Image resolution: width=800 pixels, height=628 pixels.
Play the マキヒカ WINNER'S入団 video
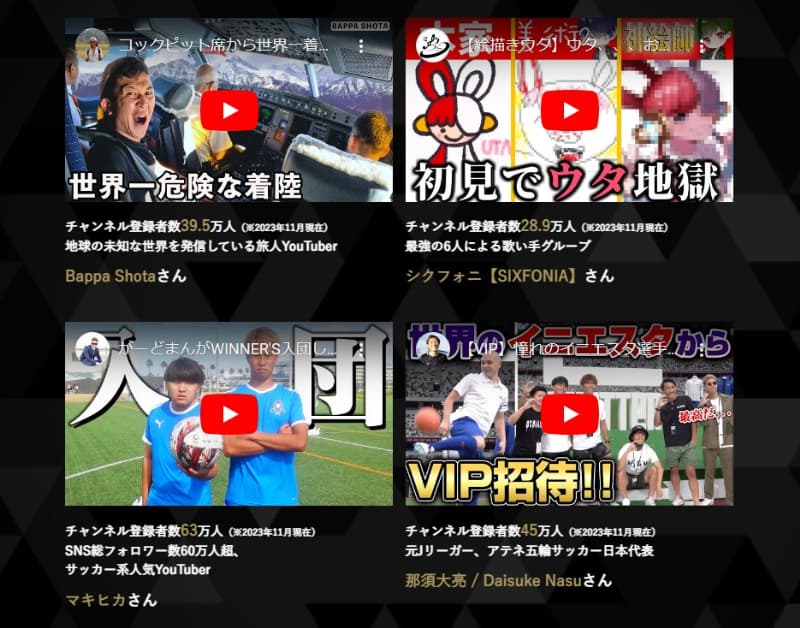[x=229, y=414]
